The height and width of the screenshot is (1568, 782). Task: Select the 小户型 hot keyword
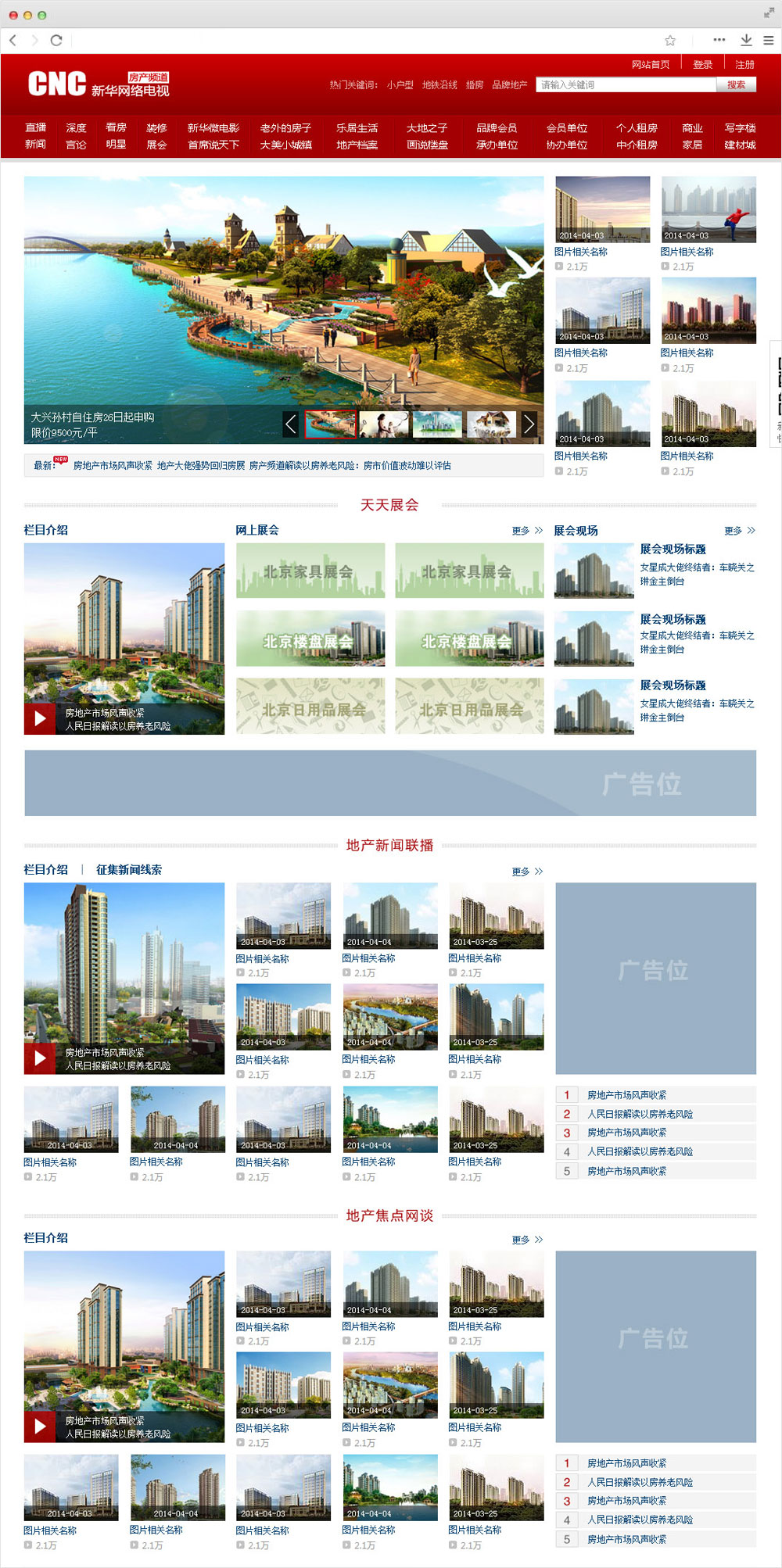400,84
